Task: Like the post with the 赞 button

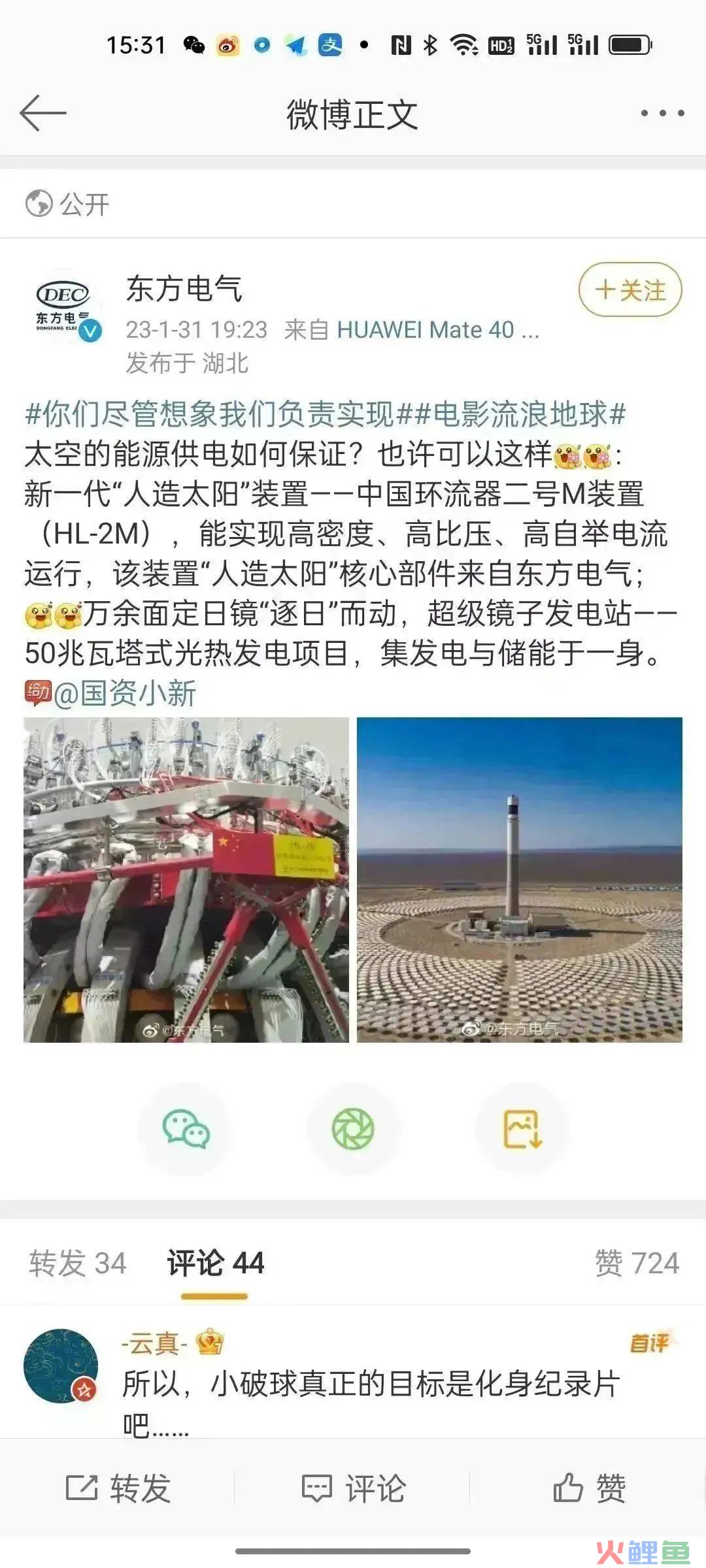Action: 589,1489
